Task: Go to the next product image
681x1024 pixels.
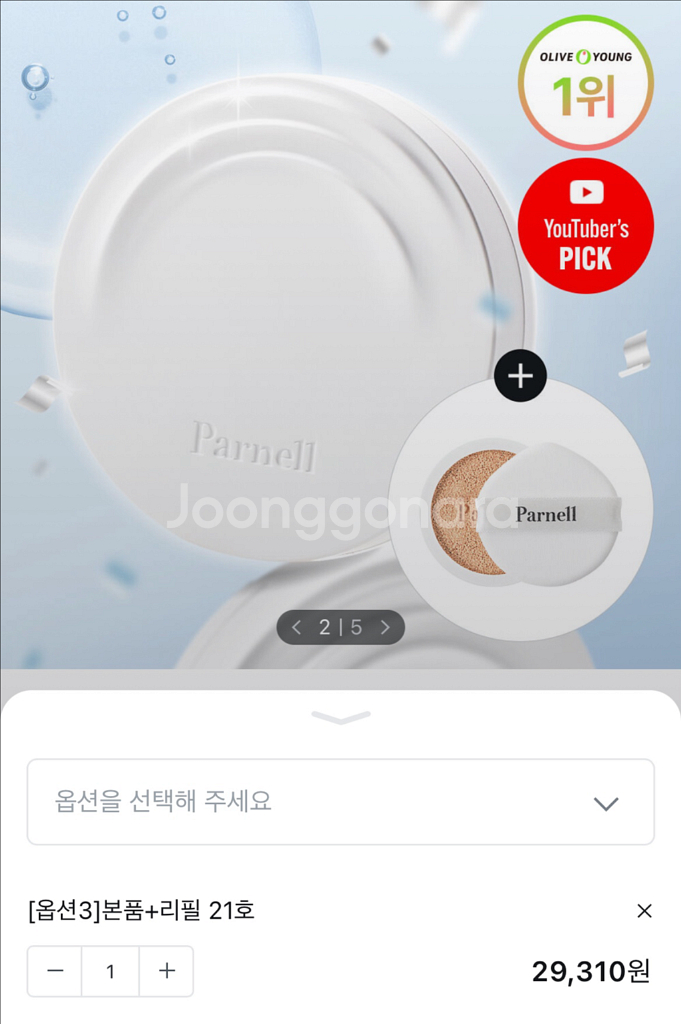Action: pyautogui.click(x=385, y=628)
